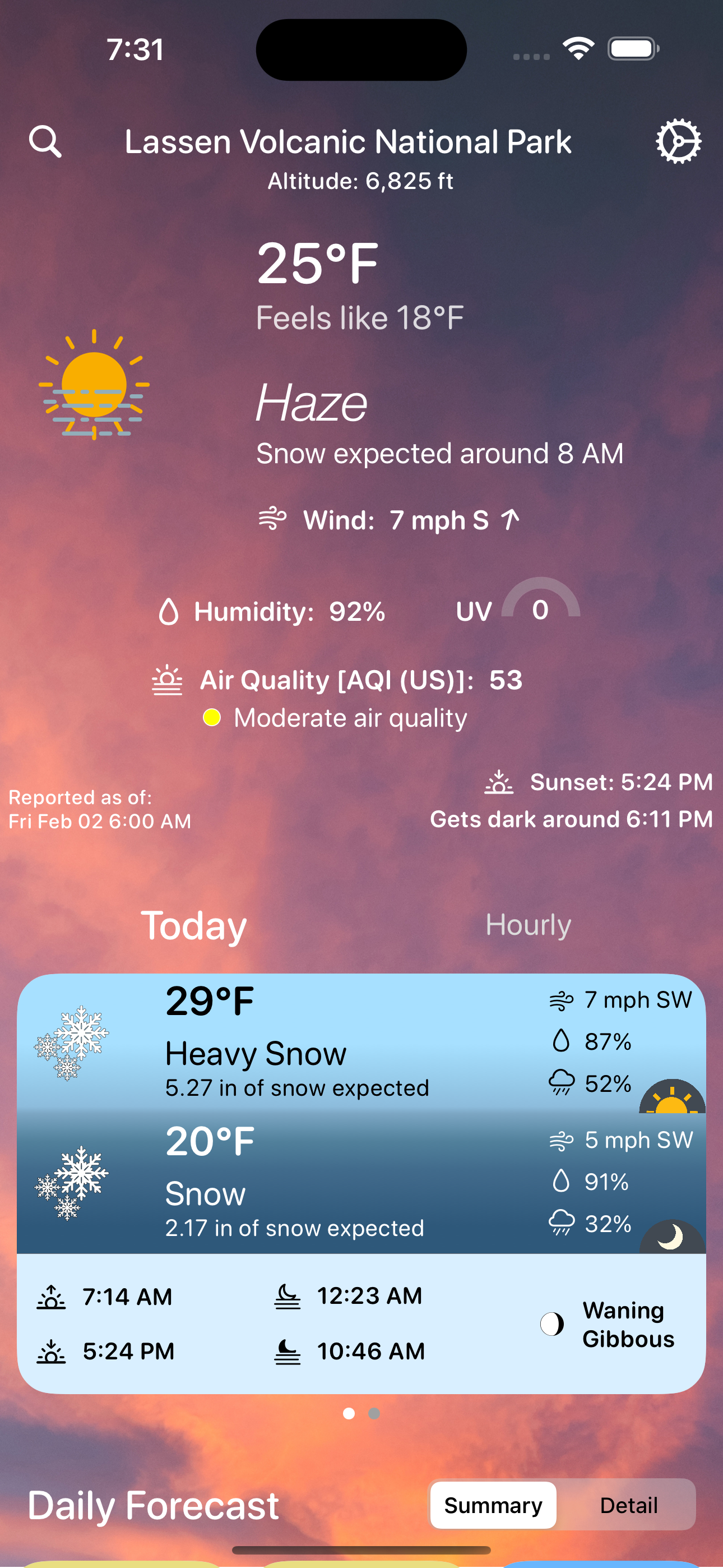Select the moderate air quality yellow indicator
The width and height of the screenshot is (723, 1568).
pyautogui.click(x=212, y=718)
